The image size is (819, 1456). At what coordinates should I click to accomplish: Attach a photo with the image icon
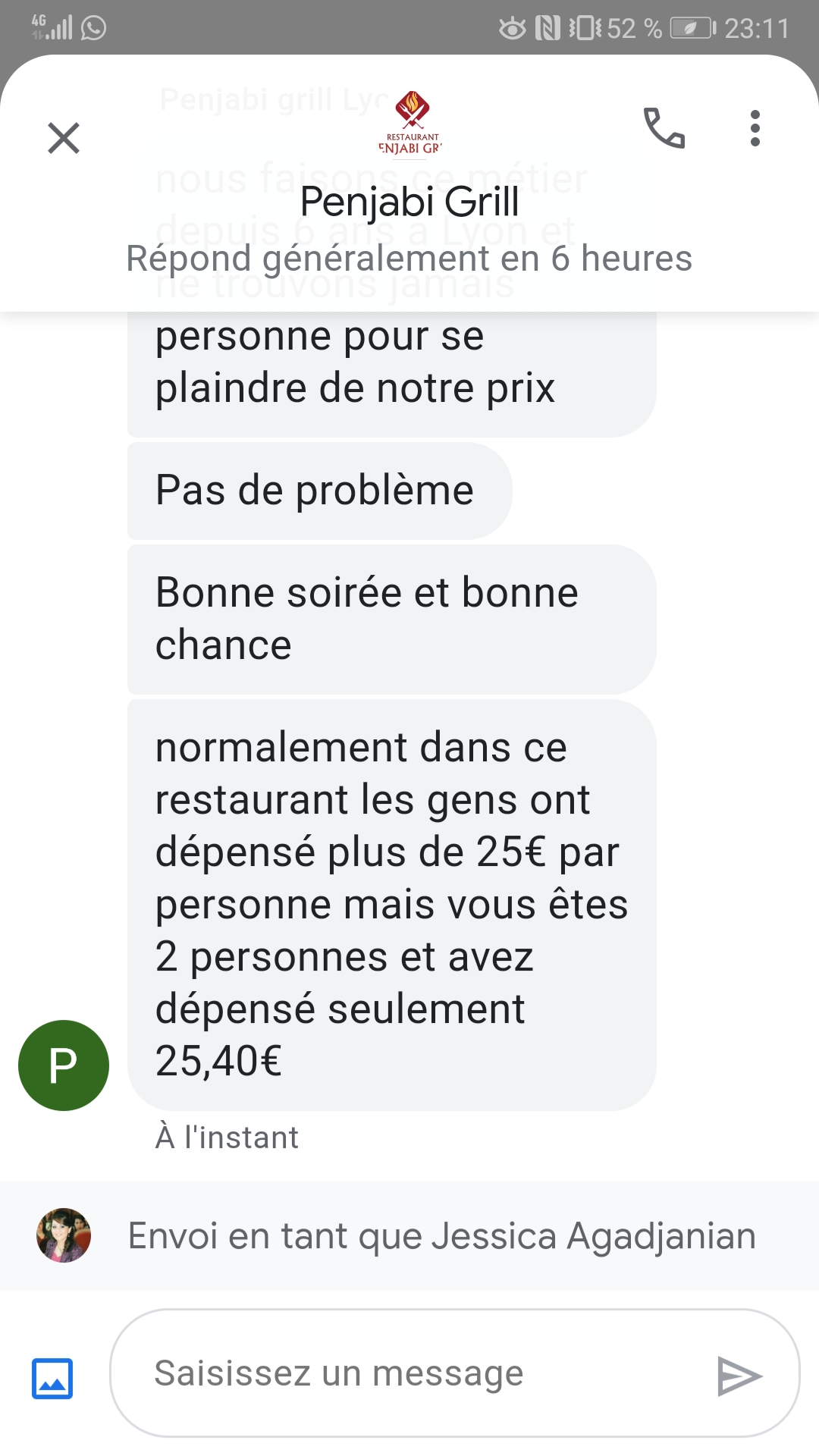click(52, 1378)
